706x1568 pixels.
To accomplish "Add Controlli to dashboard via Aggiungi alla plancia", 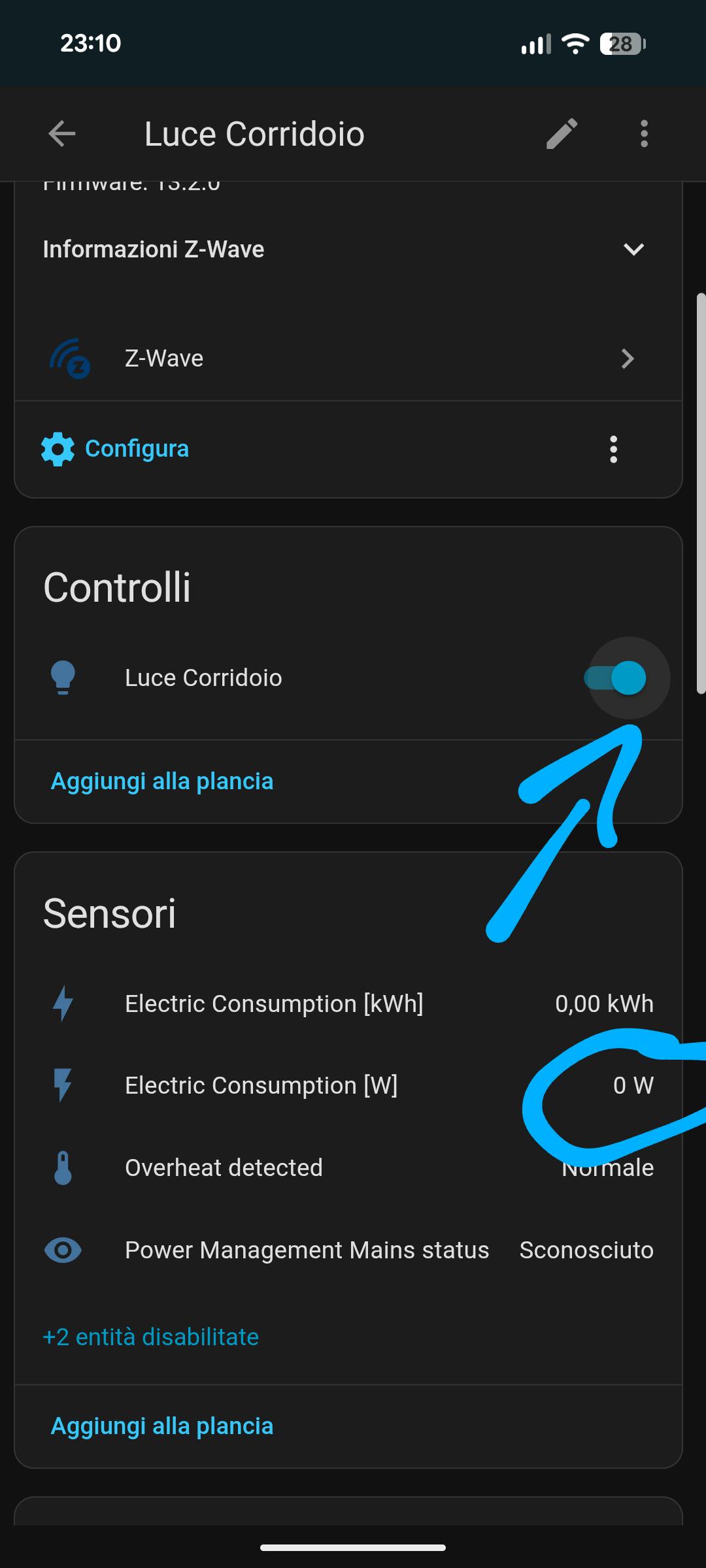I will [162, 781].
